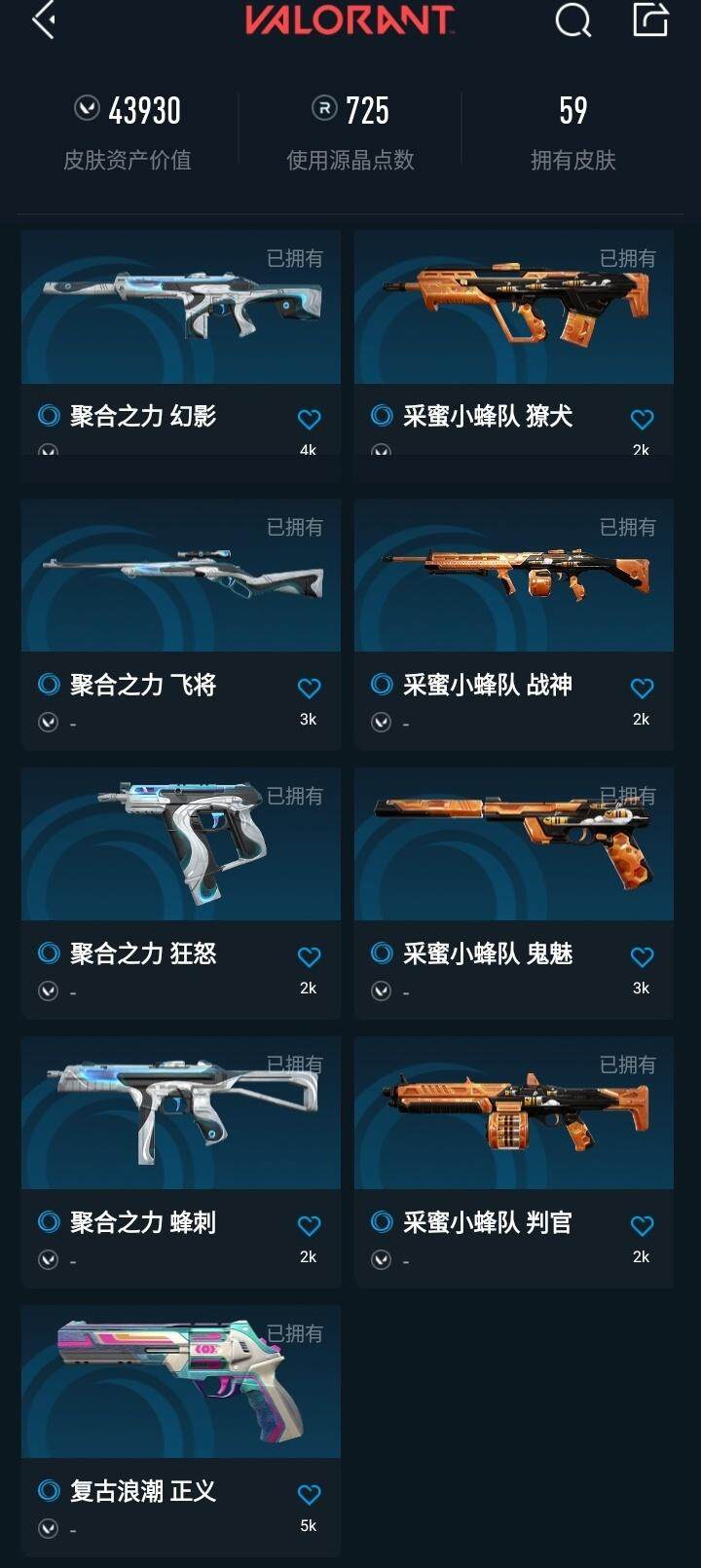
Task: Open the 聚合之力 蜂刺 skin card
Action: (x=181, y=1114)
